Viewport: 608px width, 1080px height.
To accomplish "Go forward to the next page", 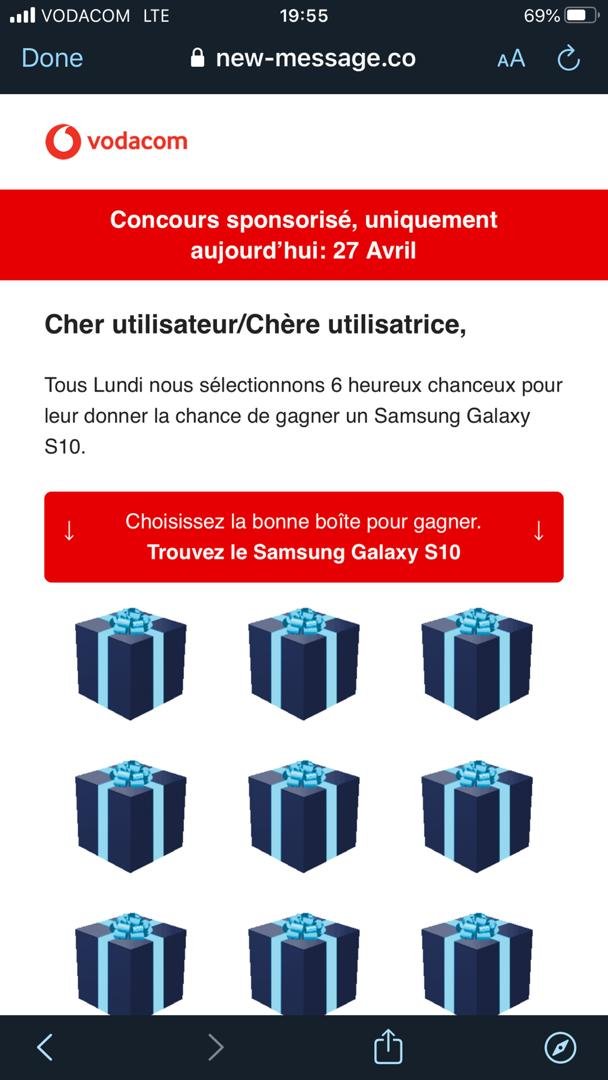I will pos(215,1047).
